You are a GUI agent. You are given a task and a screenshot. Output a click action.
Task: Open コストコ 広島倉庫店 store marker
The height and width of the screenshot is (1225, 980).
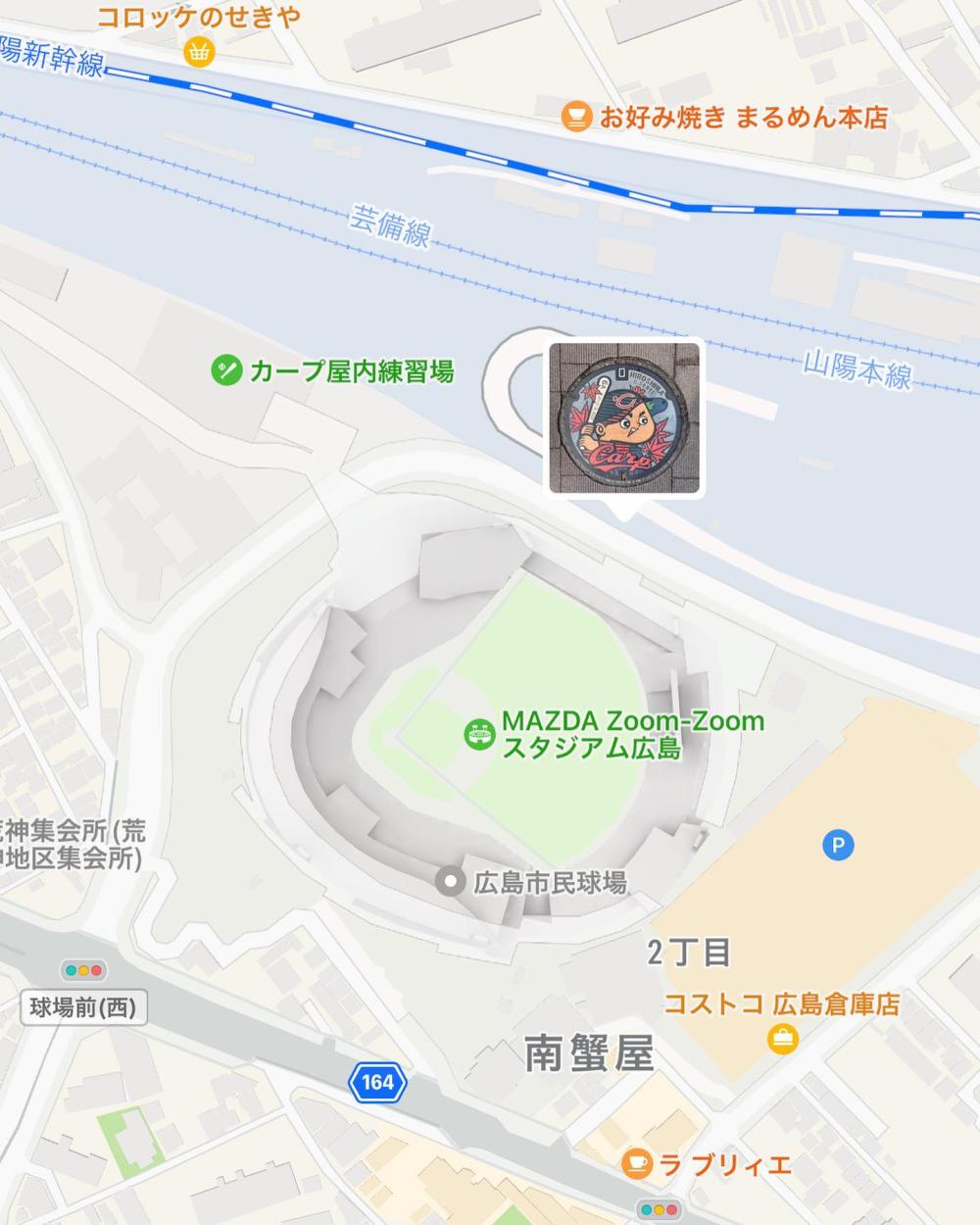(782, 1038)
